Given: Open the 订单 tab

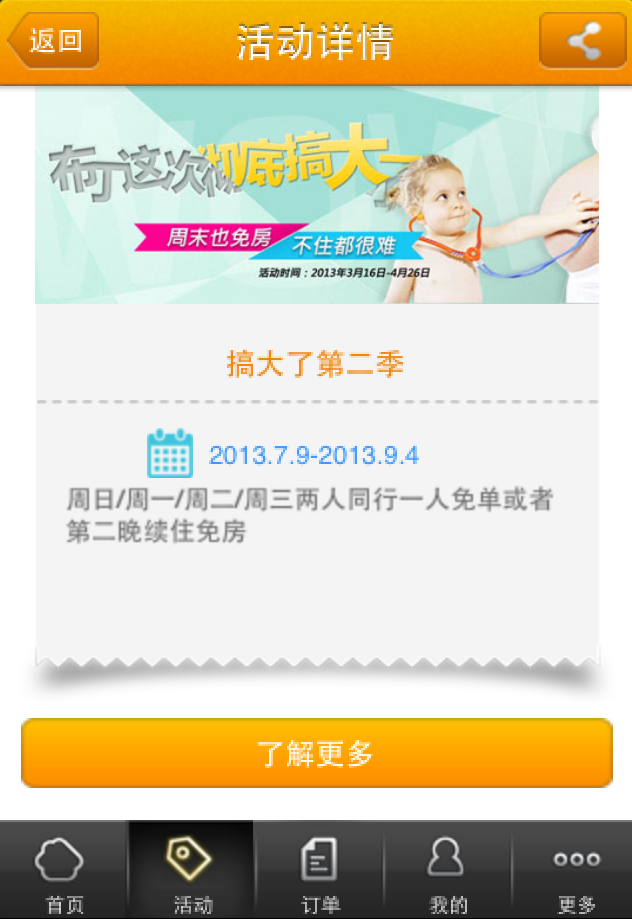Looking at the screenshot, I should point(320,872).
